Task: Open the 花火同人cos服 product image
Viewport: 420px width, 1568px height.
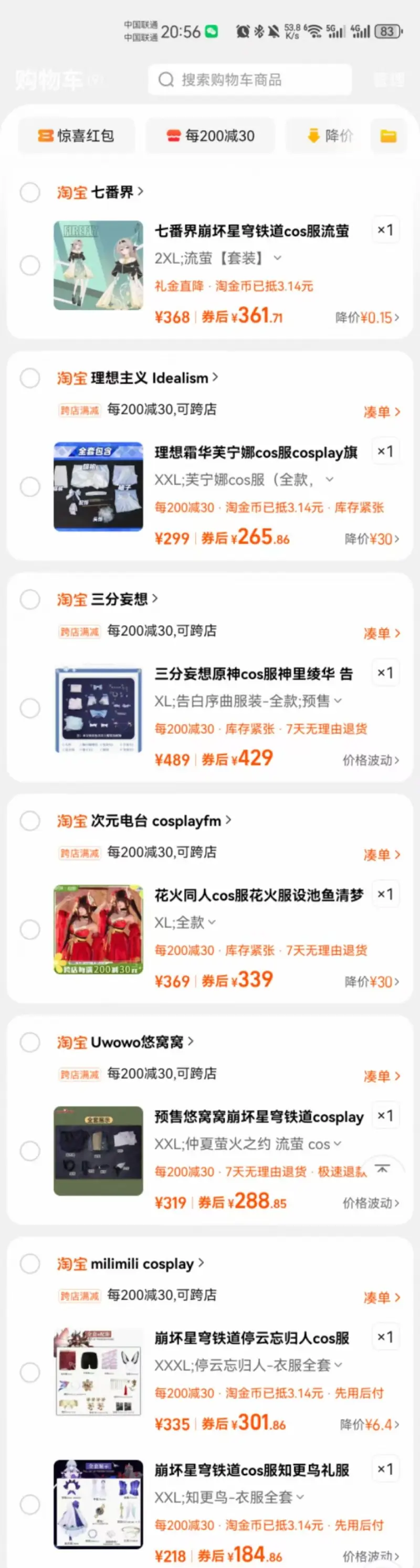Action: (98, 929)
